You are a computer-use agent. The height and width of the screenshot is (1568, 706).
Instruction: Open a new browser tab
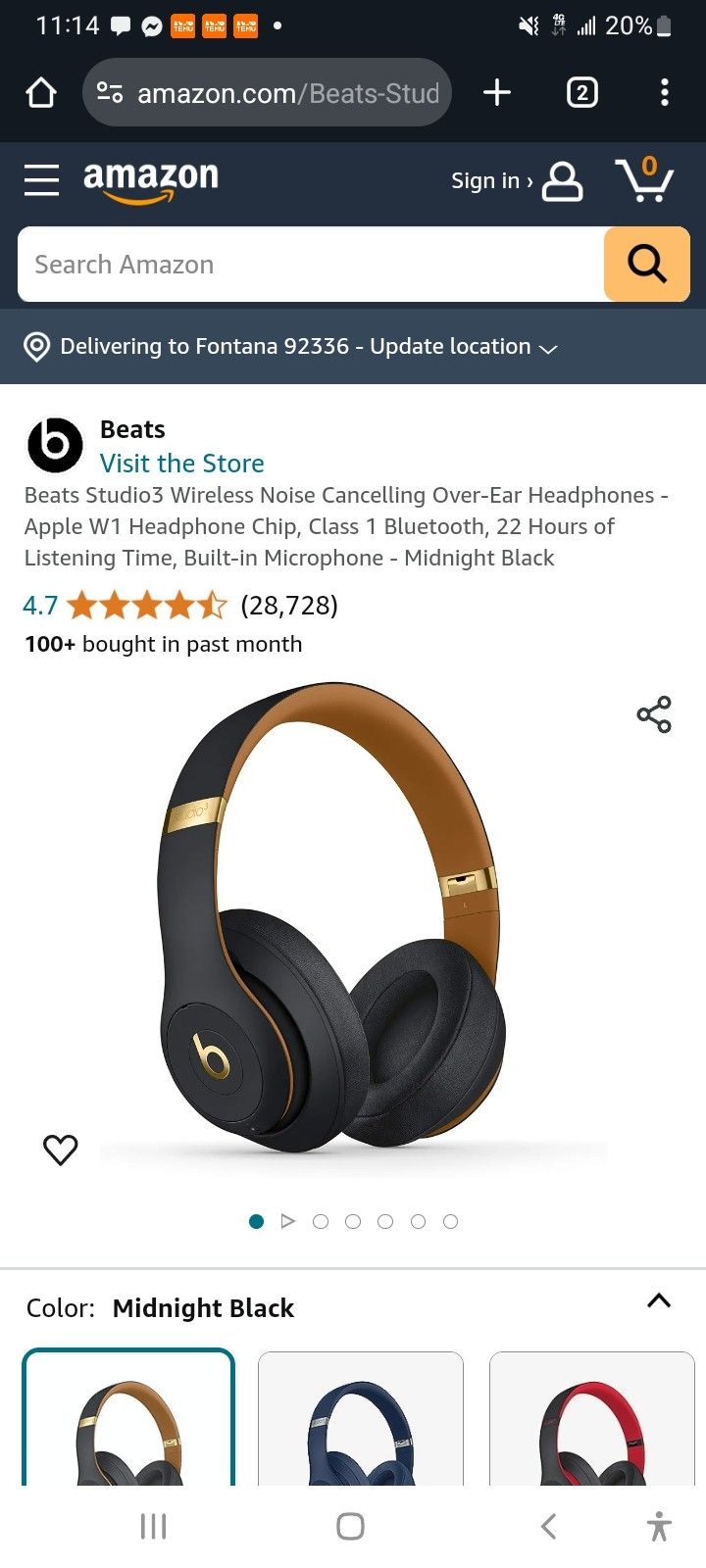[497, 92]
